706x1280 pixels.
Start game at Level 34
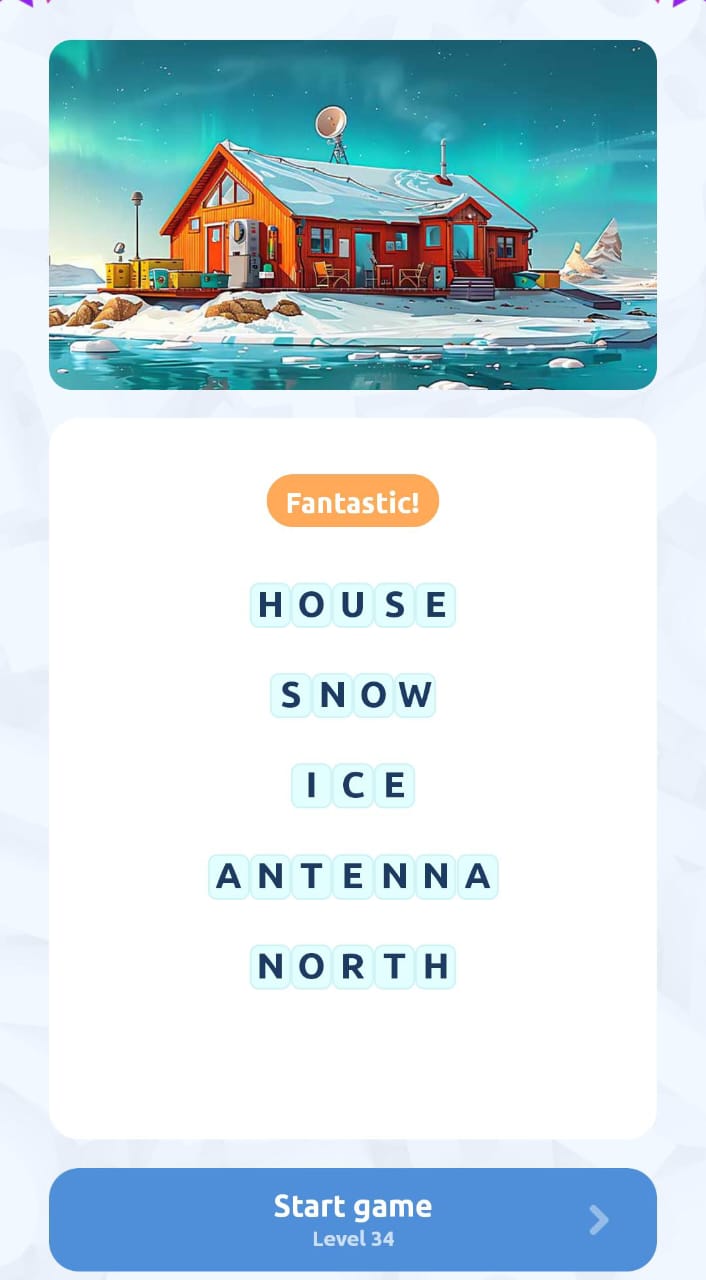352,1219
